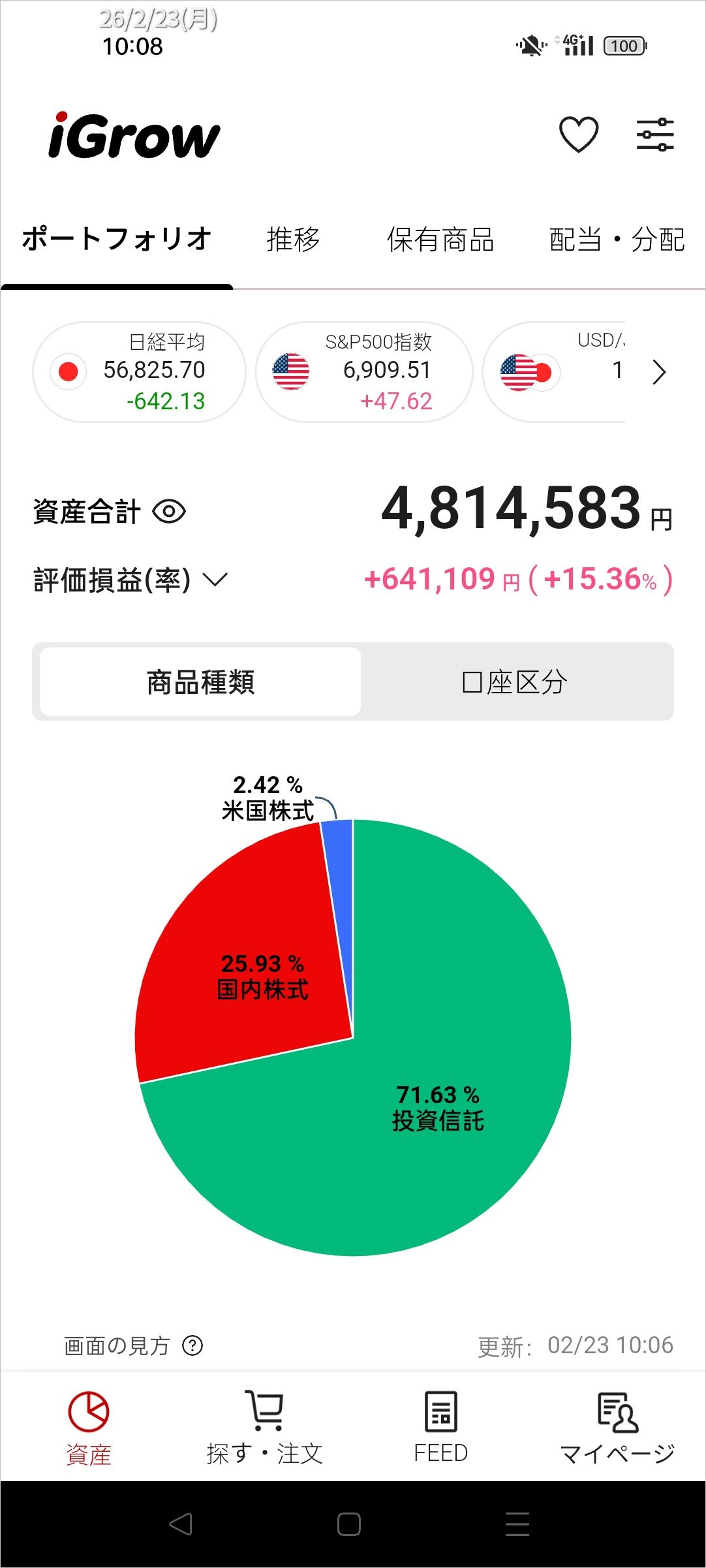This screenshot has width=706, height=1568.
Task: Hide the 資産合計 amount with the eye icon
Action: tap(169, 512)
